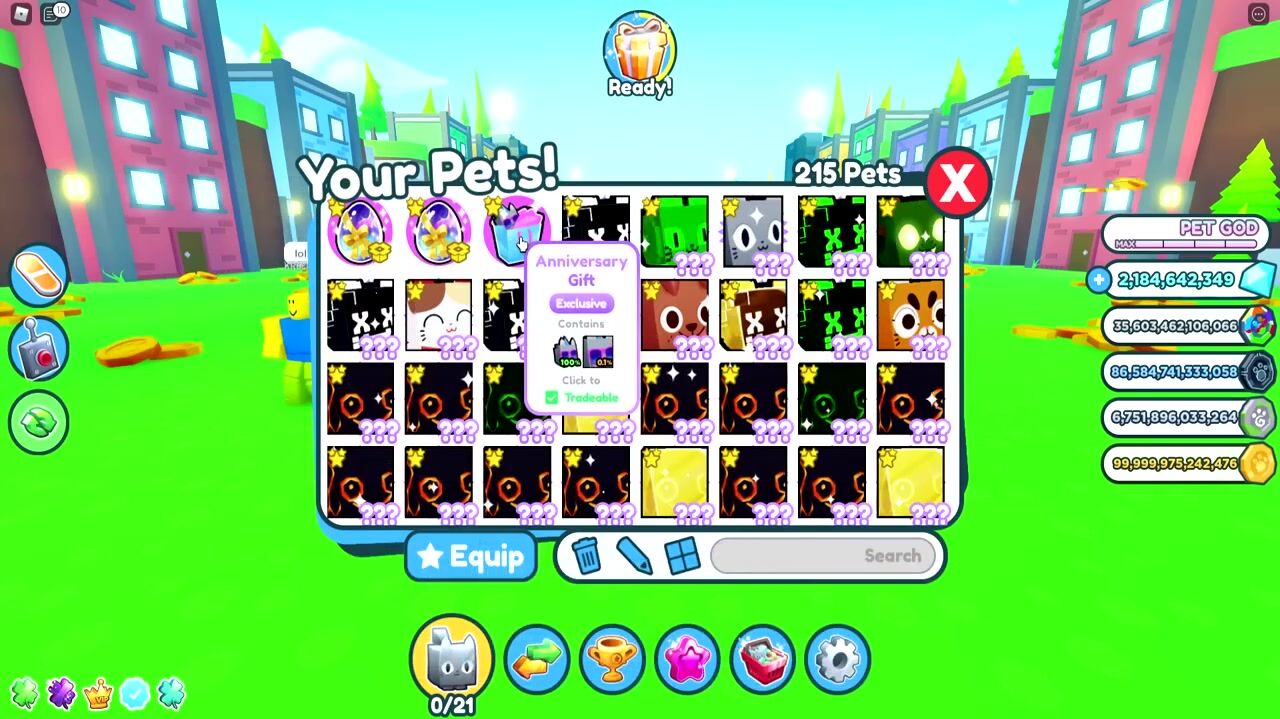The width and height of the screenshot is (1280, 719).
Task: Open the Anniversary Gift item
Action: pyautogui.click(x=514, y=232)
